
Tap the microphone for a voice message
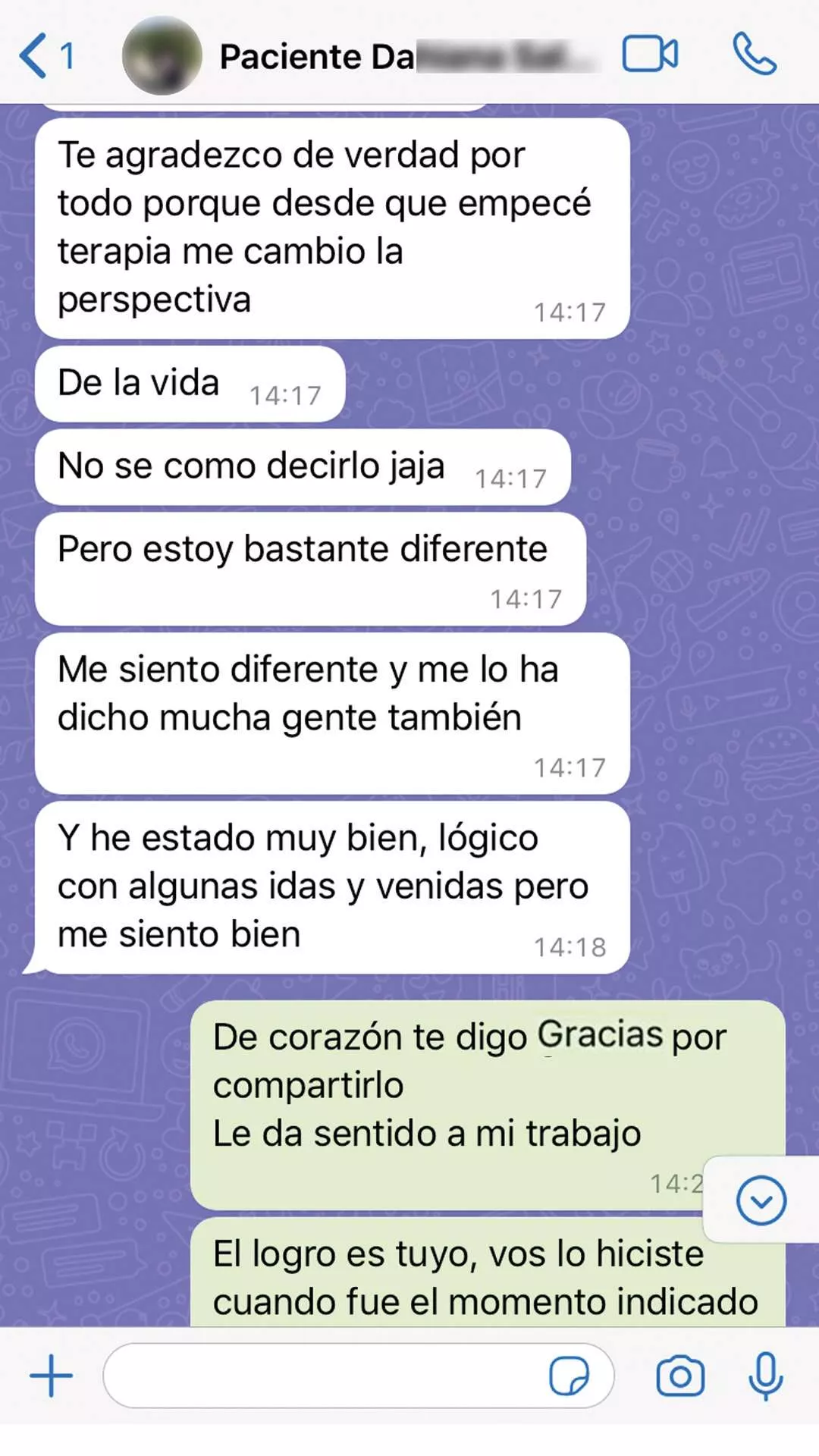click(765, 1376)
